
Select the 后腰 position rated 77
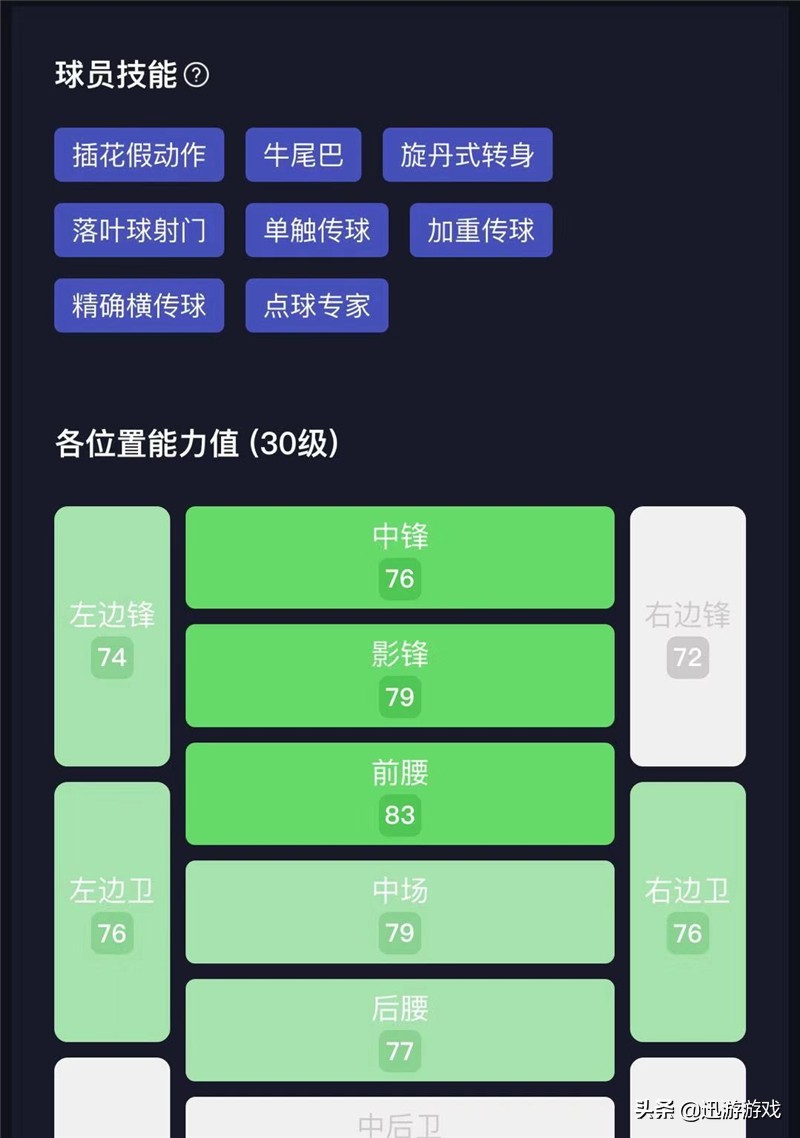pyautogui.click(x=399, y=1029)
